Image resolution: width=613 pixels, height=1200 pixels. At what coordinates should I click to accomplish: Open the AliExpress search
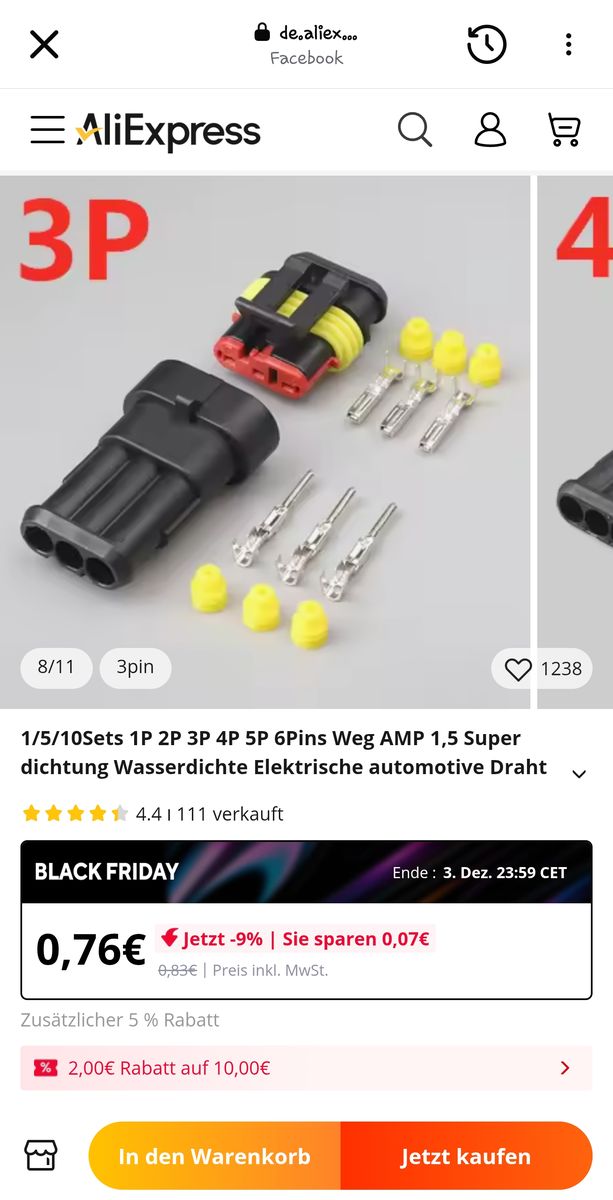click(414, 130)
